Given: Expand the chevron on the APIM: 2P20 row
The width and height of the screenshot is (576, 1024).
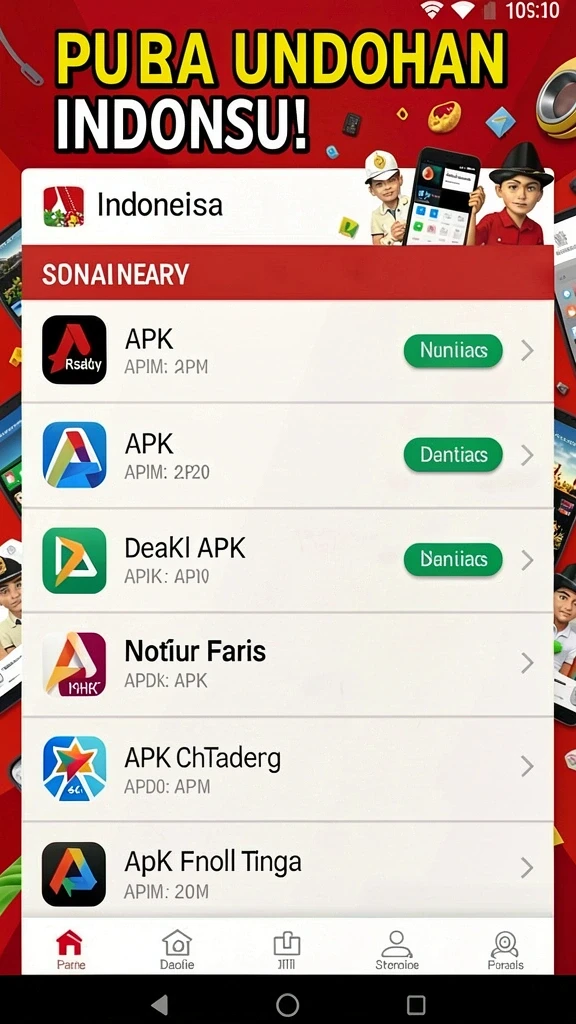Looking at the screenshot, I should tap(528, 456).
